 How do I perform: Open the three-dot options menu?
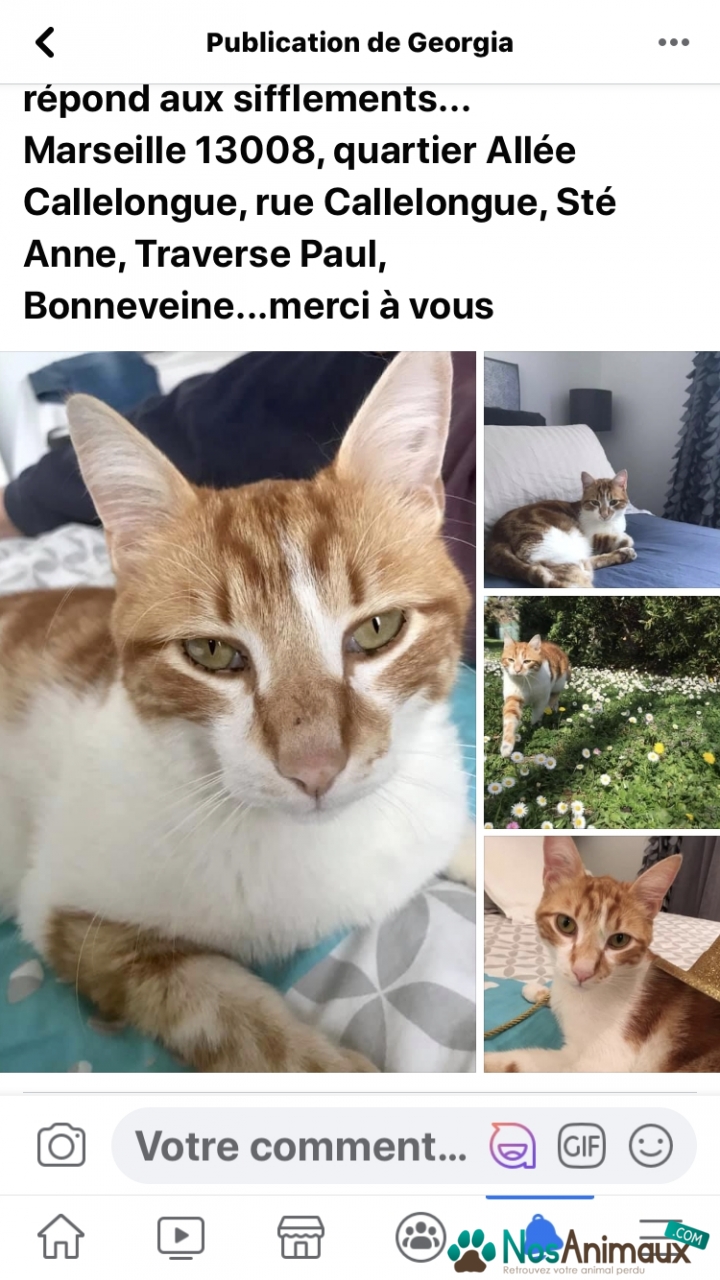[x=673, y=42]
